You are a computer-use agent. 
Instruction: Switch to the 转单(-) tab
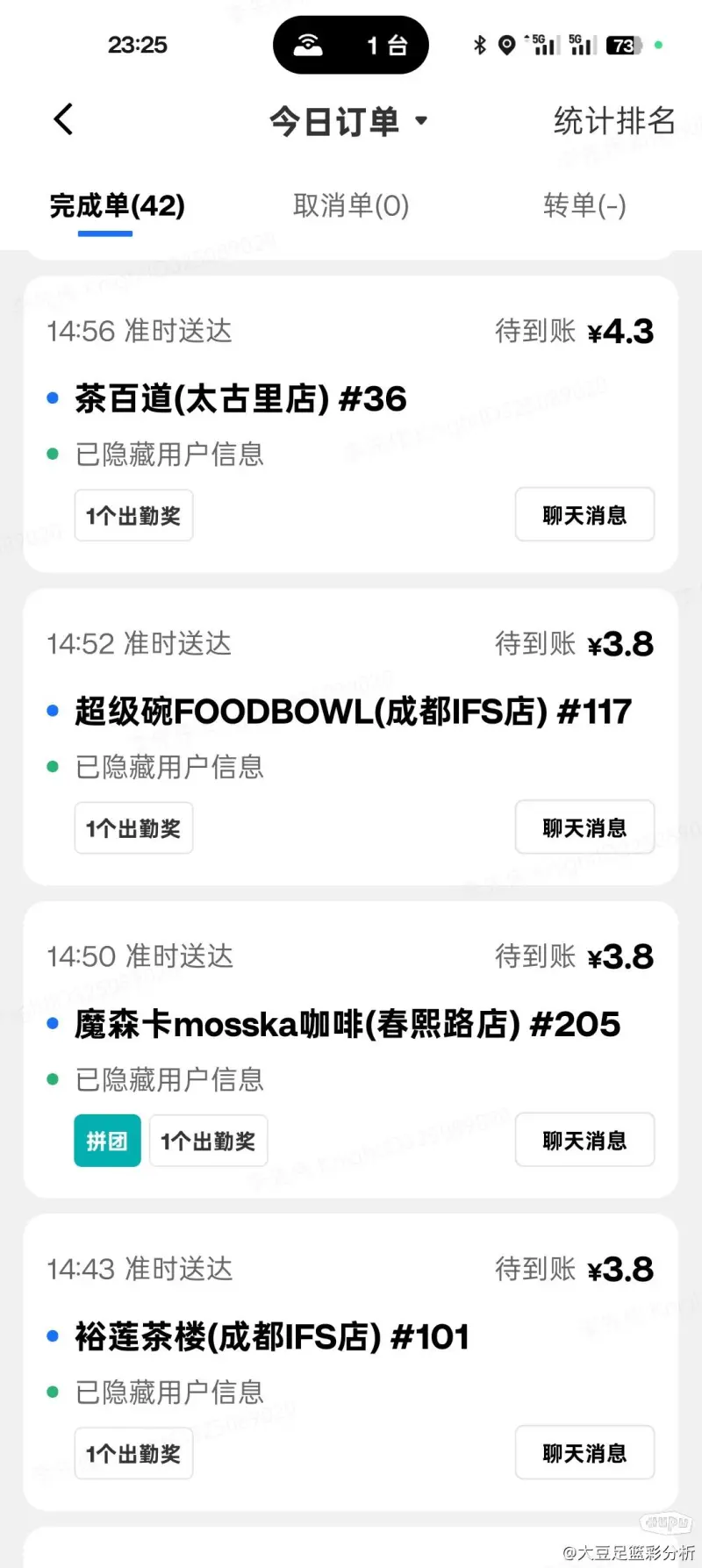(584, 205)
